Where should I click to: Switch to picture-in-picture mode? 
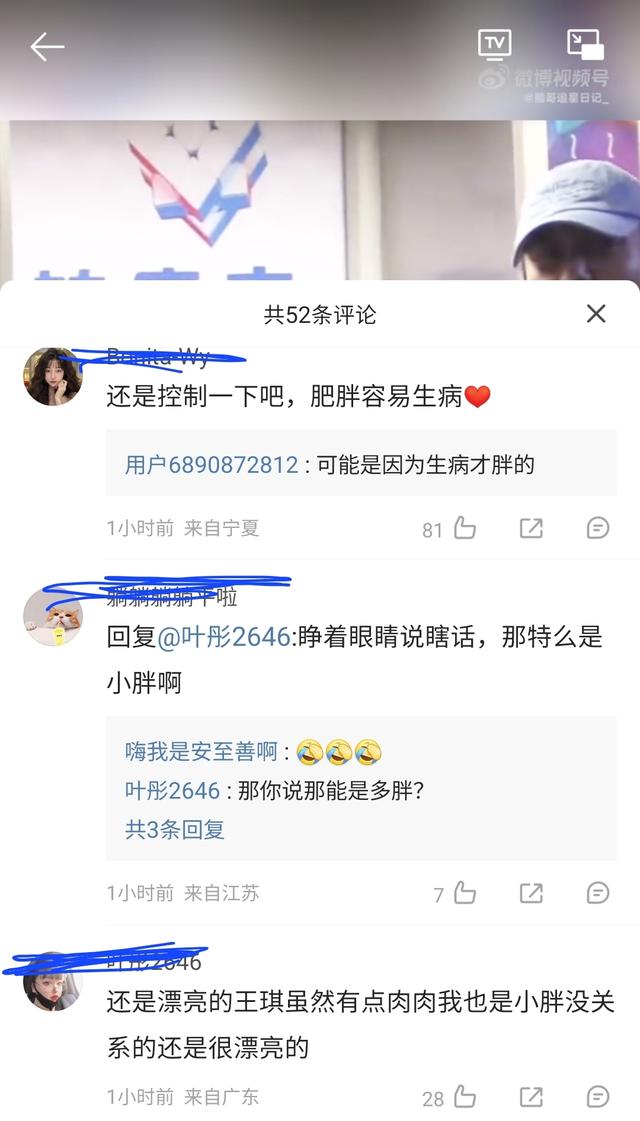coord(585,44)
